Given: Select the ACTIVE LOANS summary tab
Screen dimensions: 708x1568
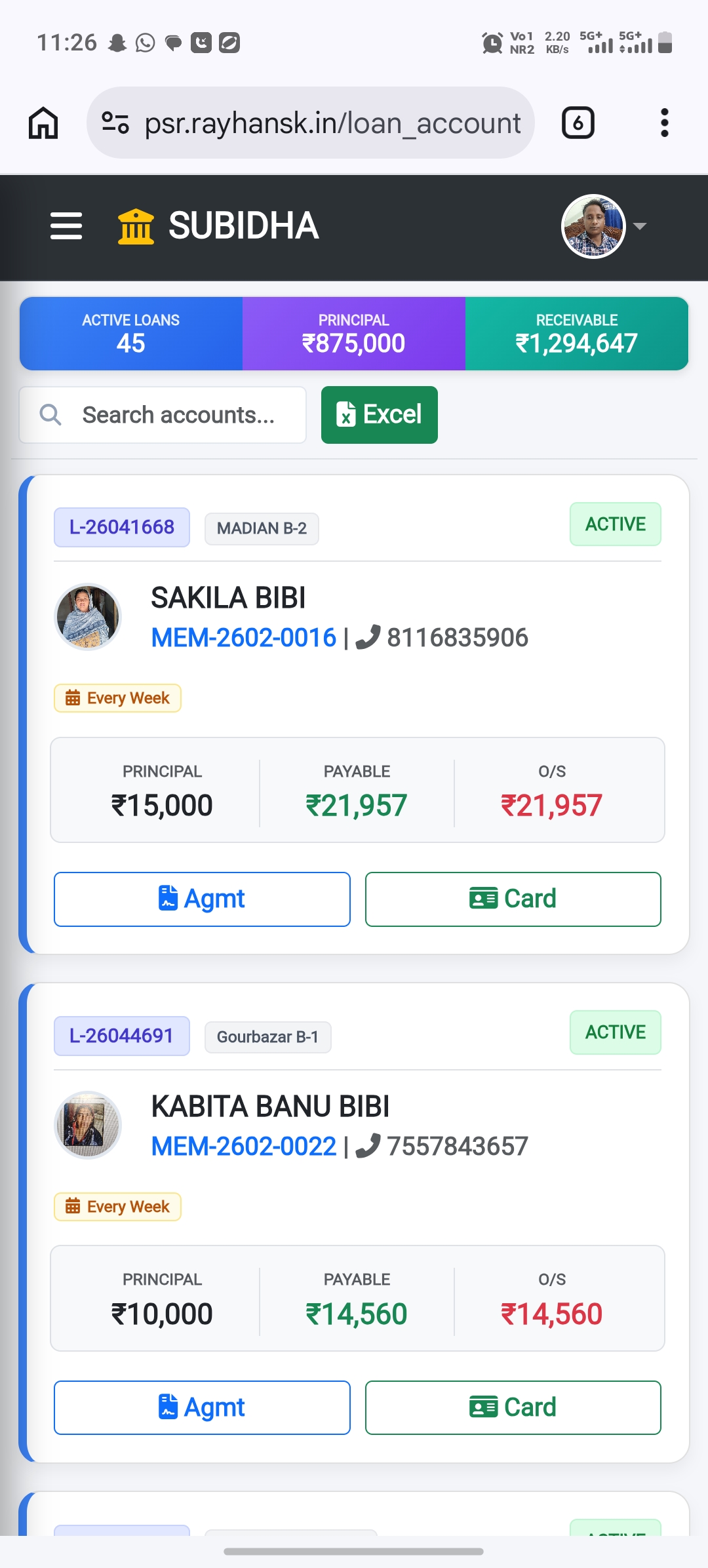Looking at the screenshot, I should [130, 332].
